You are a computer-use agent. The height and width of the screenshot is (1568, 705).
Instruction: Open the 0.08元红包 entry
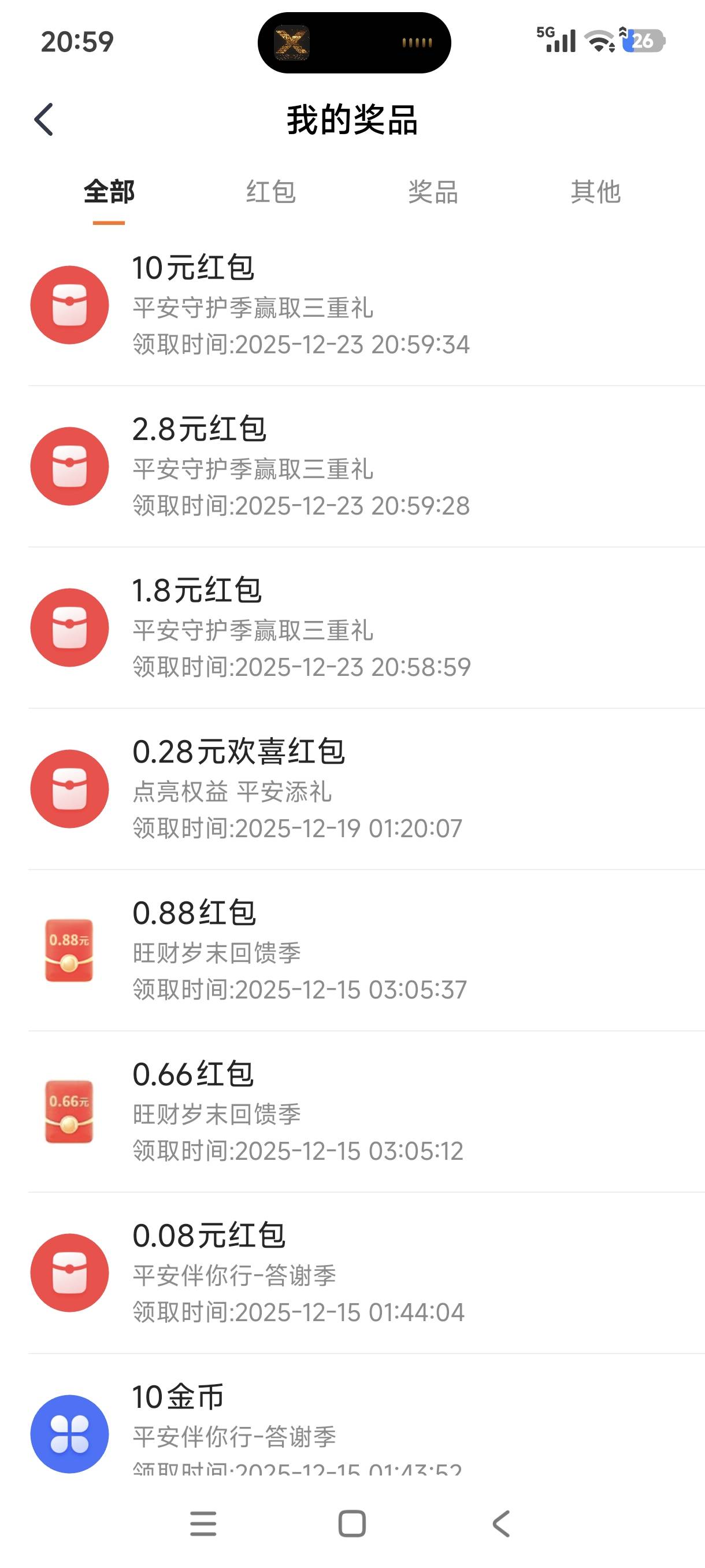pos(366,1273)
